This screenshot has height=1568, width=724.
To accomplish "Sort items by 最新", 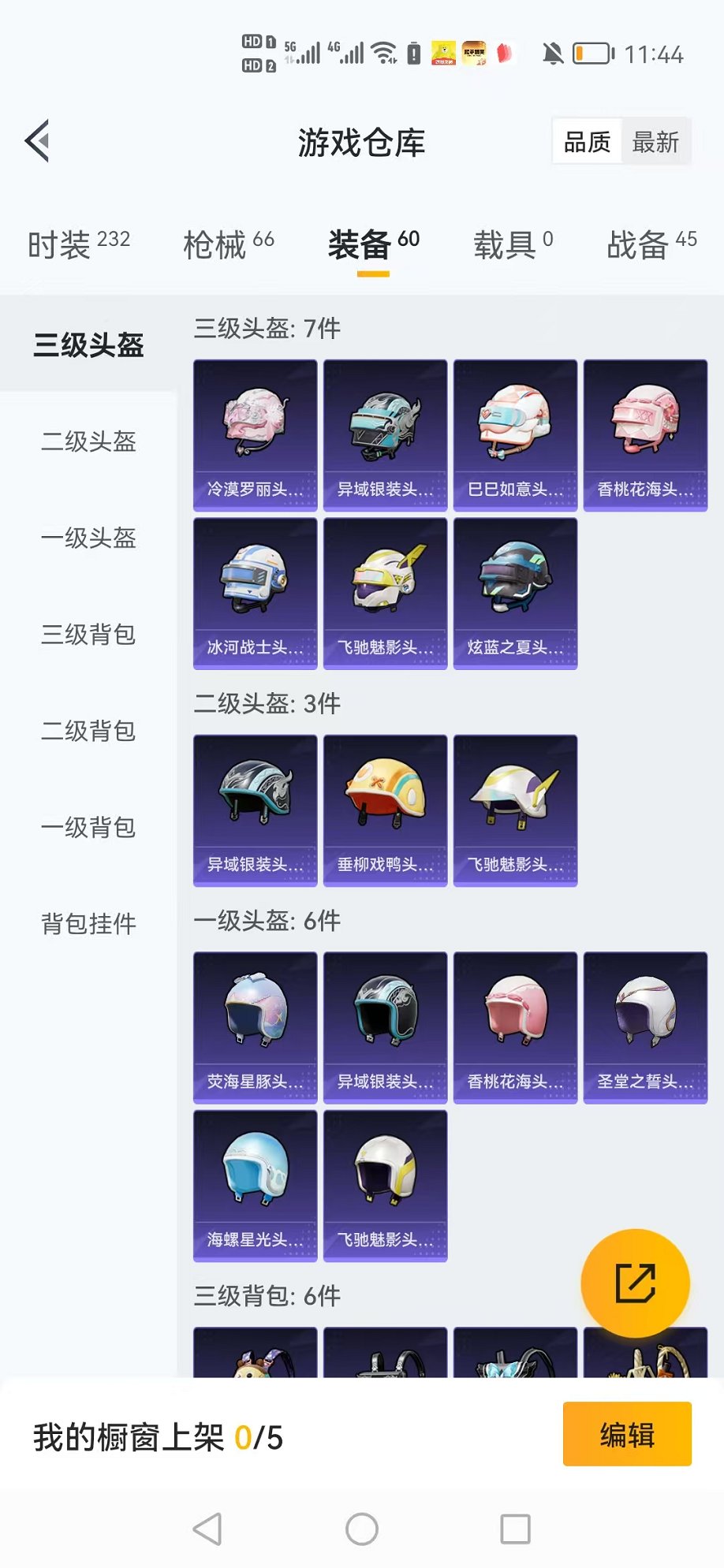I will pyautogui.click(x=655, y=142).
